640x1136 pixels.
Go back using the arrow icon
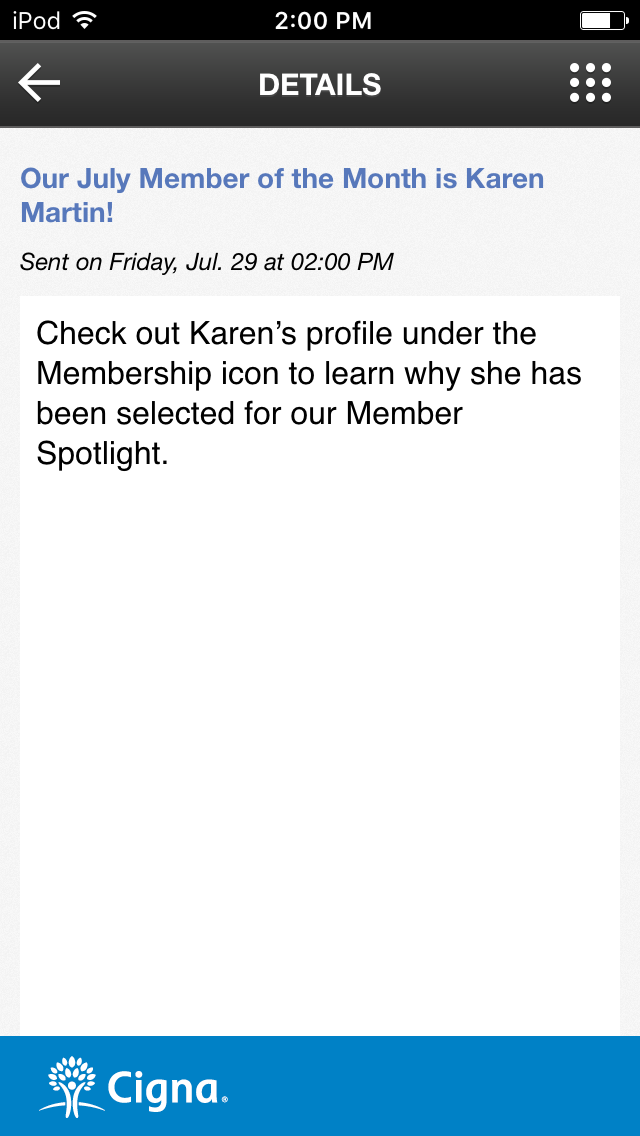(40, 84)
